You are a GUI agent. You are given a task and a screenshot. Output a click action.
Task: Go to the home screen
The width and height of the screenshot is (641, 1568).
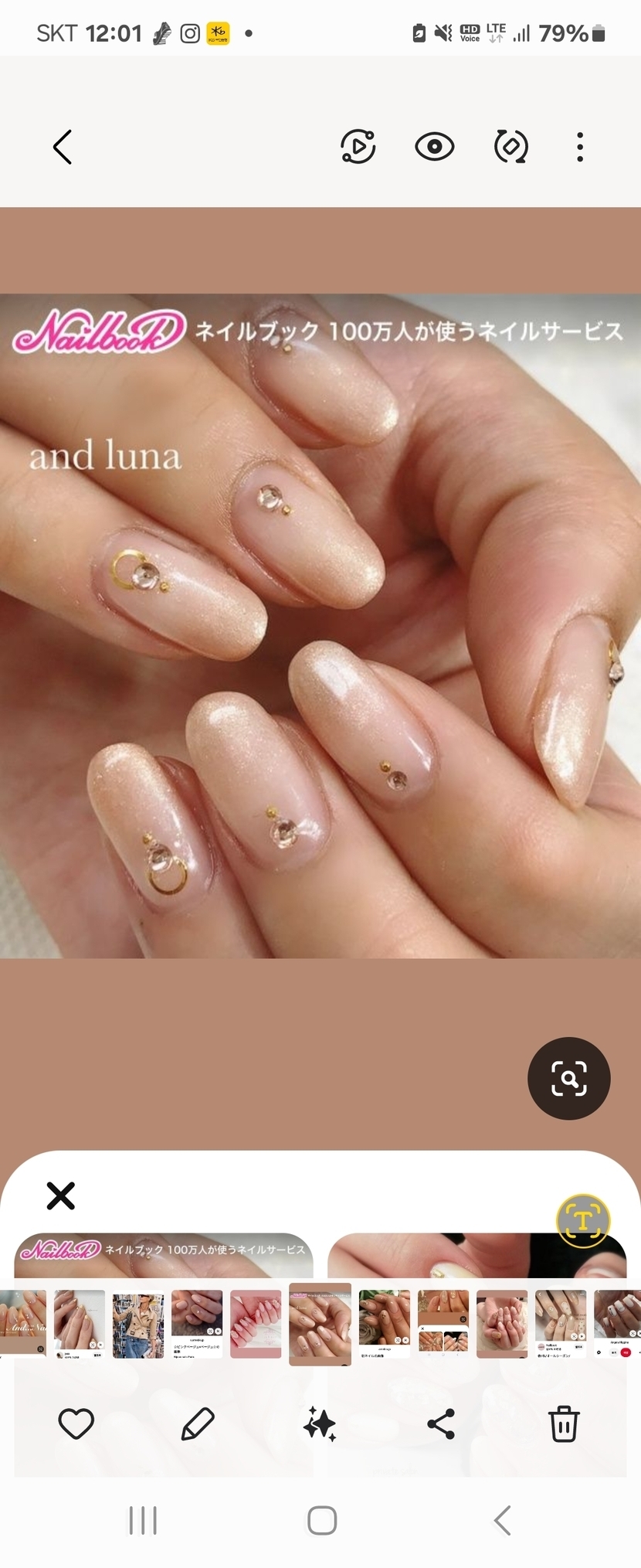321,1520
